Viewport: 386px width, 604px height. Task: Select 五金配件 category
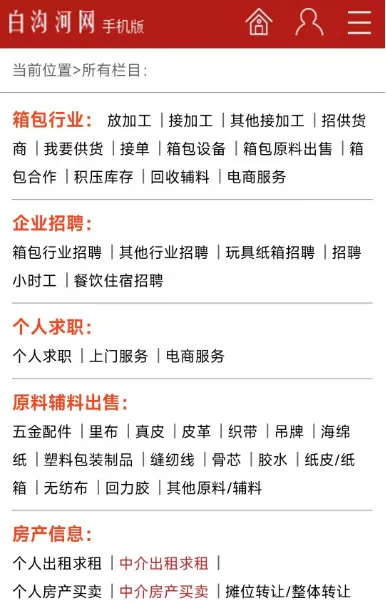point(42,431)
